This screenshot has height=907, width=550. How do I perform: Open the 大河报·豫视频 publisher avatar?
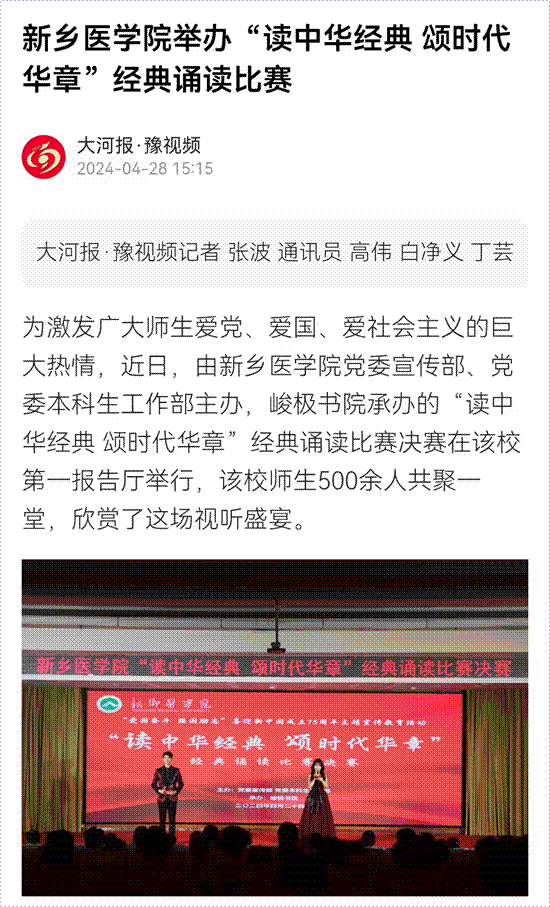43,157
